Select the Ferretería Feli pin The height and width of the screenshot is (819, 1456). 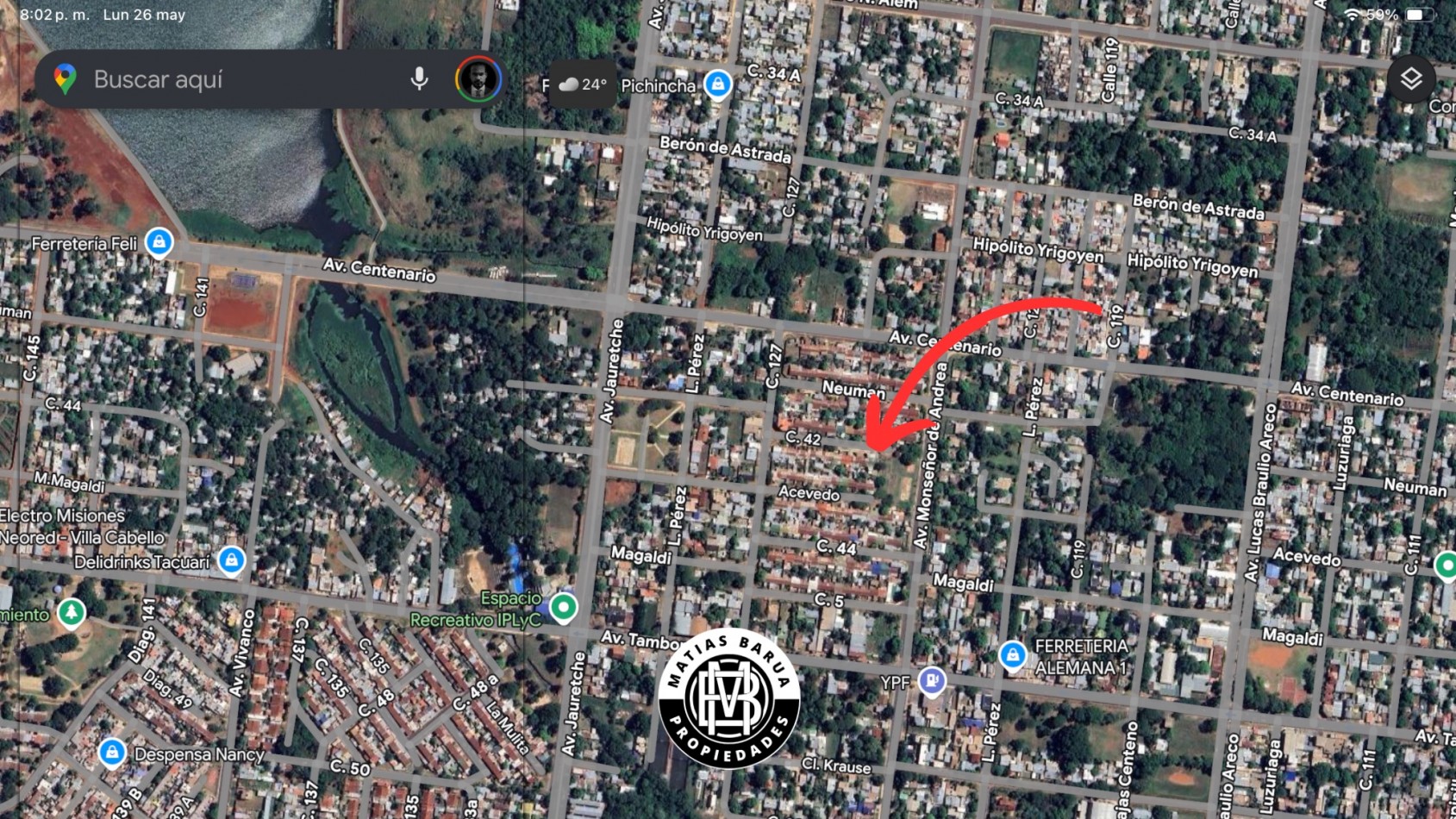(159, 242)
